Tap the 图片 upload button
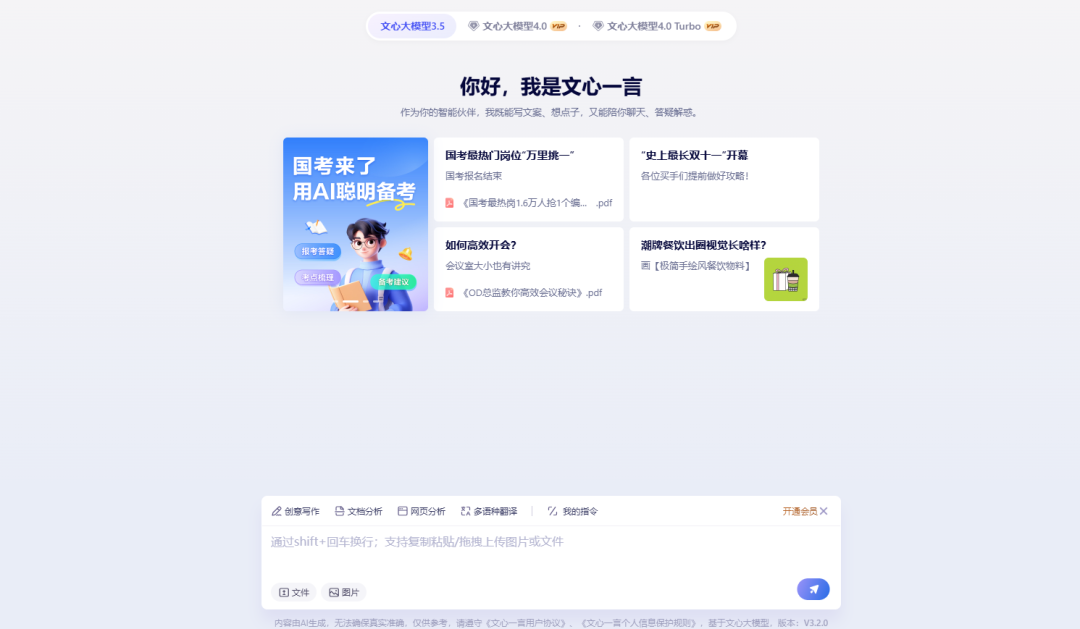 click(343, 592)
